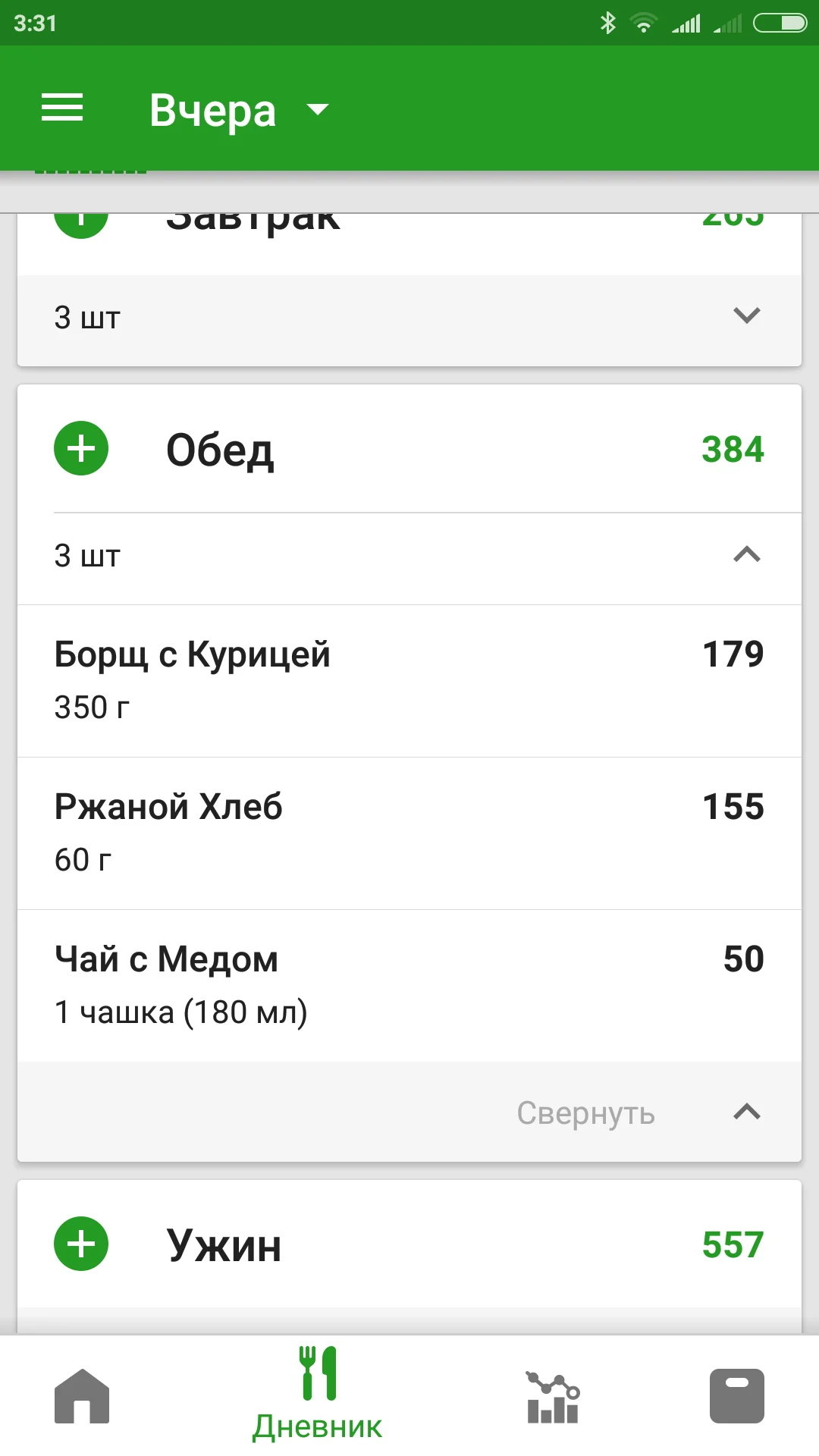This screenshot has height=1456, width=819.
Task: Open the hamburger navigation menu
Action: [62, 108]
